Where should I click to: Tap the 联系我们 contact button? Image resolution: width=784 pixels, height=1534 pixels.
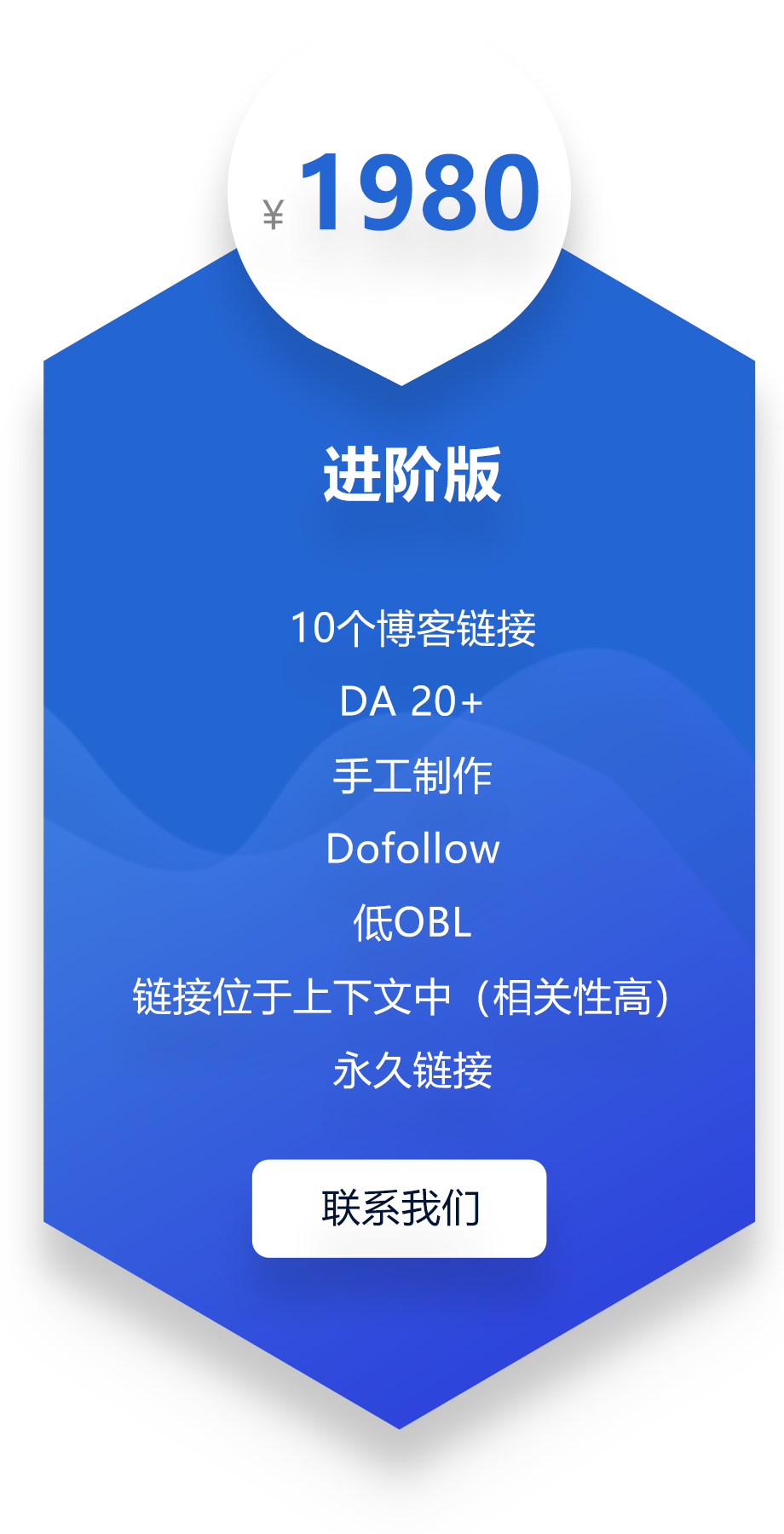click(399, 1208)
